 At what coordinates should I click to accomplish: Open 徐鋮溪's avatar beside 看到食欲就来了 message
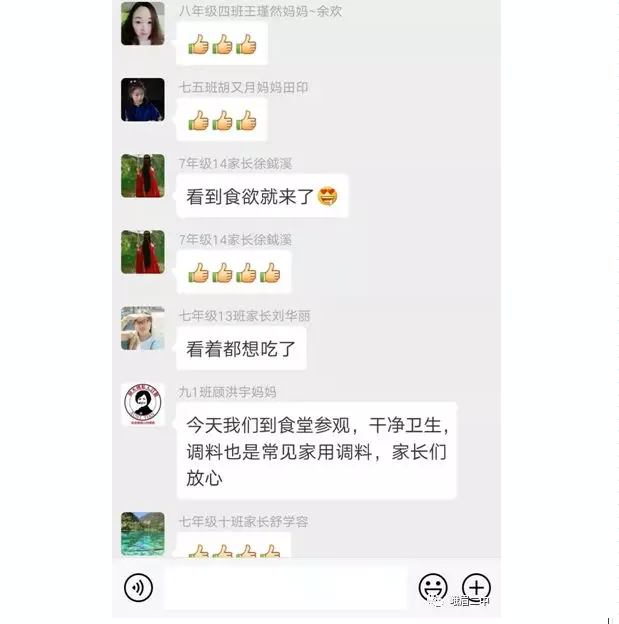coord(142,176)
